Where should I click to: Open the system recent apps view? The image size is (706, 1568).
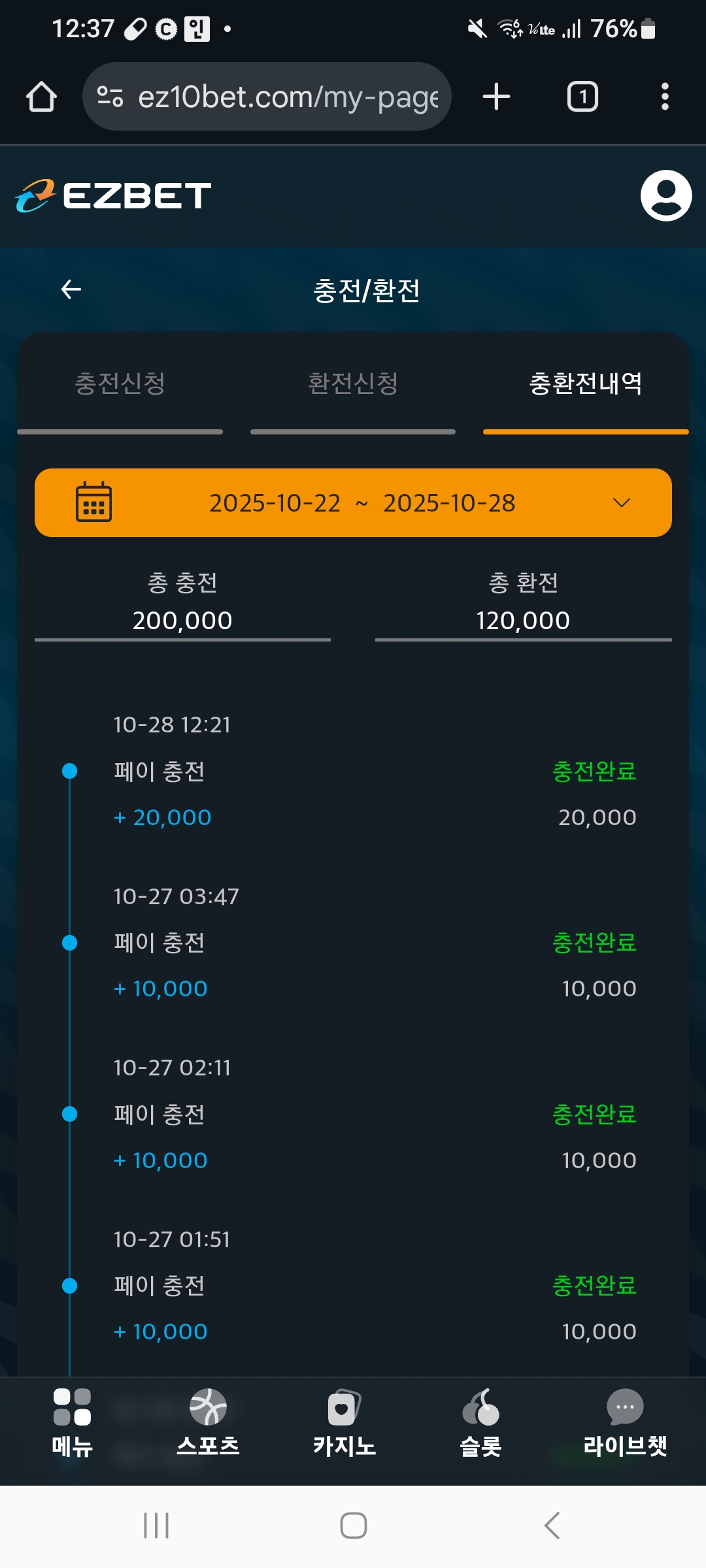tap(156, 1526)
